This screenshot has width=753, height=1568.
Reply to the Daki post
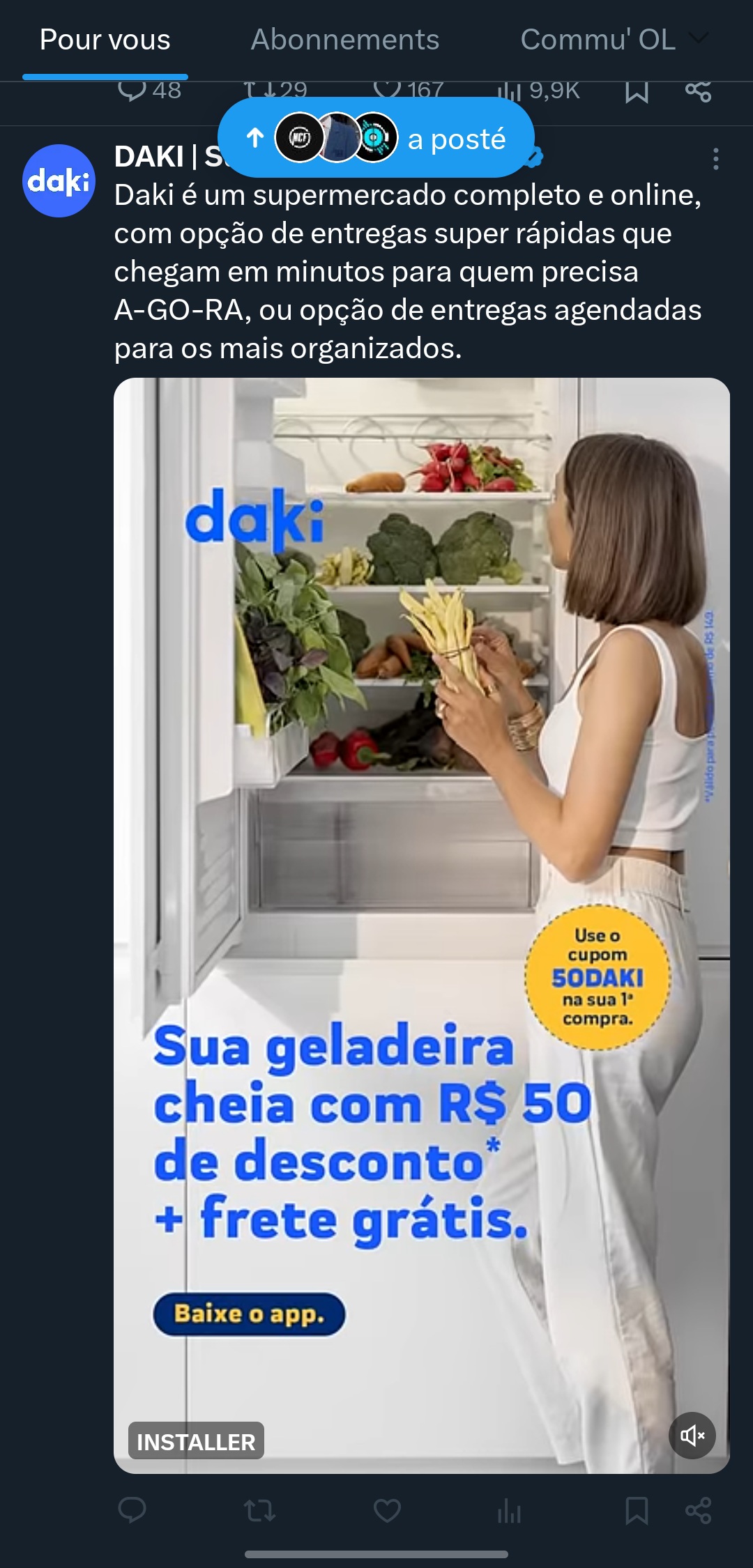132,1510
